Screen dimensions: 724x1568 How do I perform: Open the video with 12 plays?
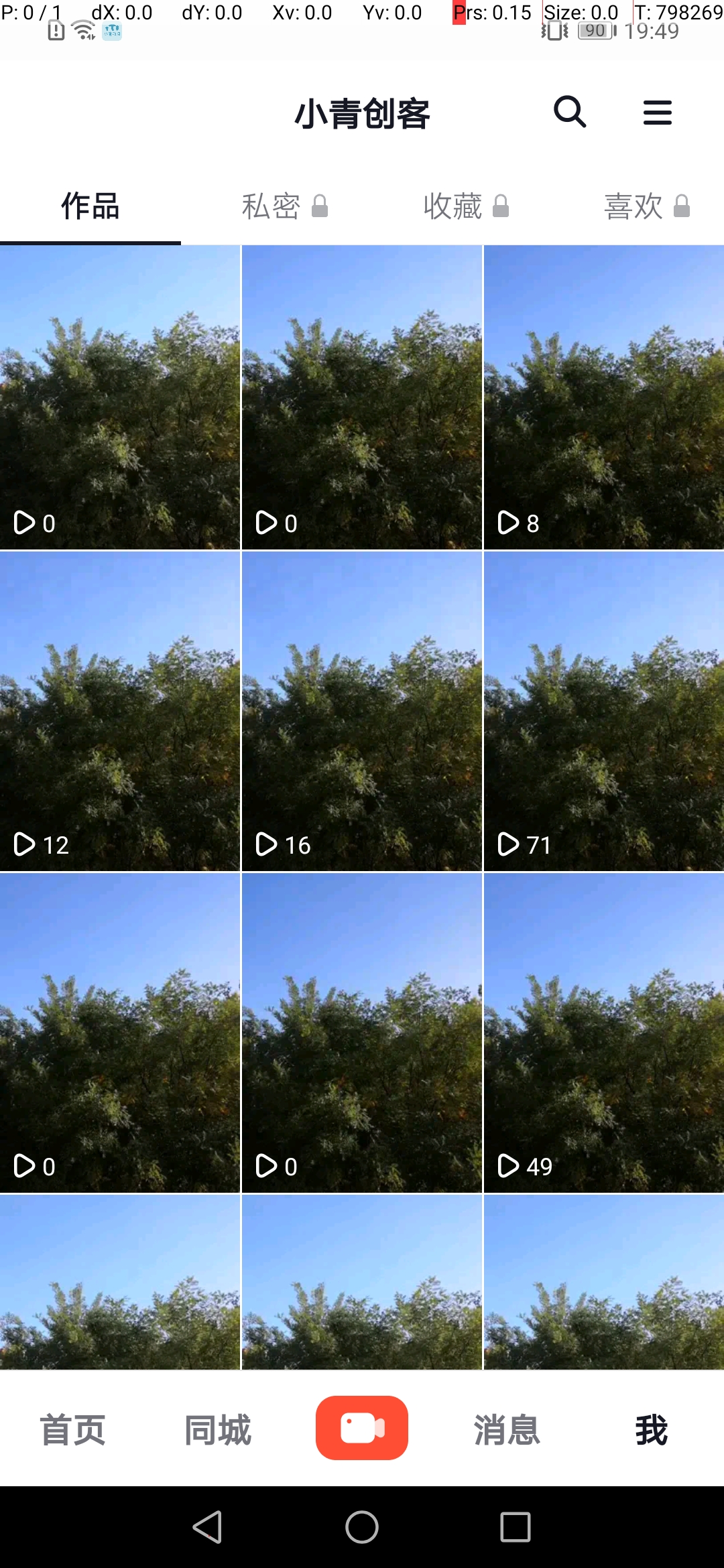pos(120,711)
